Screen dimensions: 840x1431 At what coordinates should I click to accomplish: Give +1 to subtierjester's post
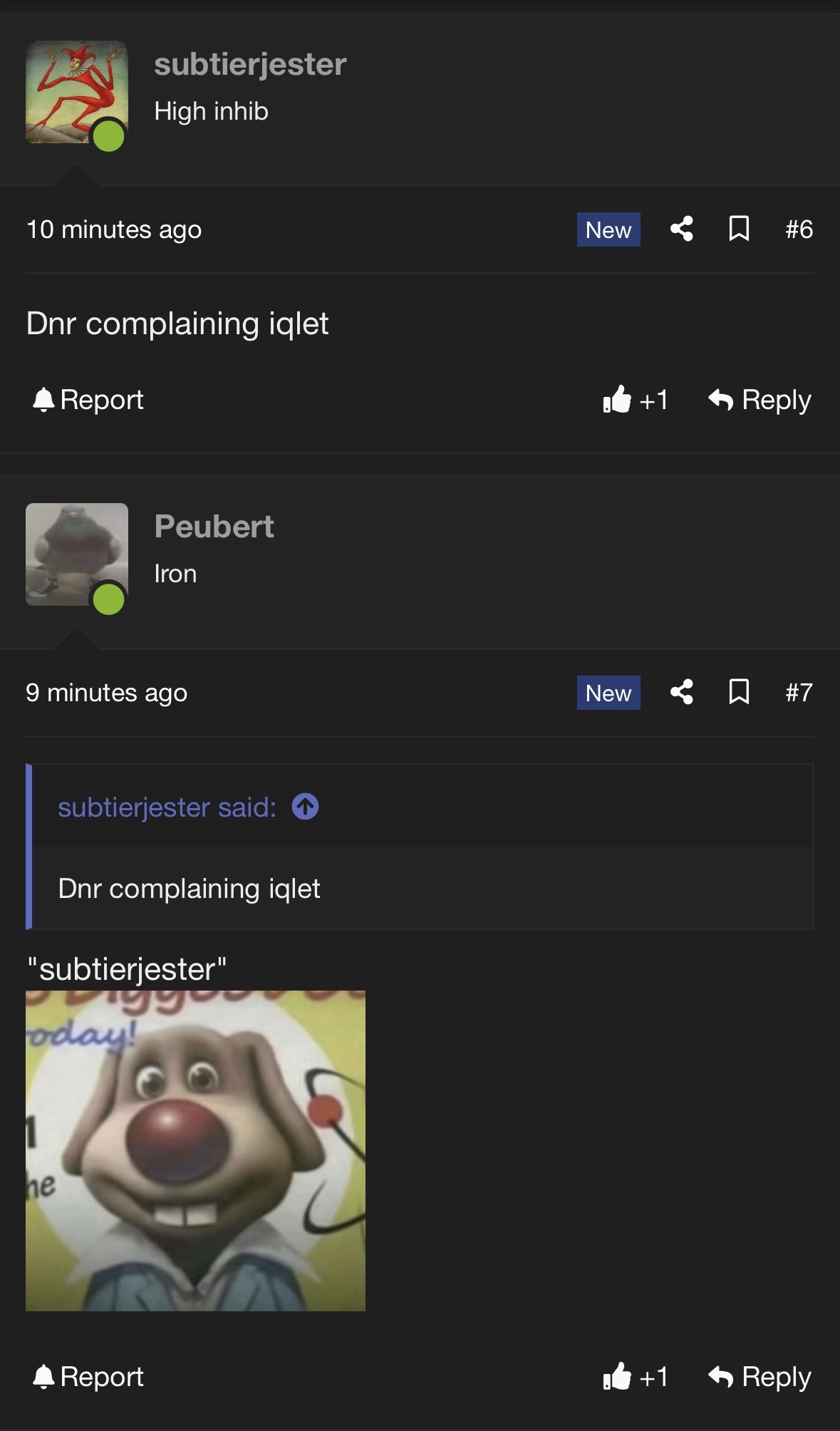[x=636, y=400]
